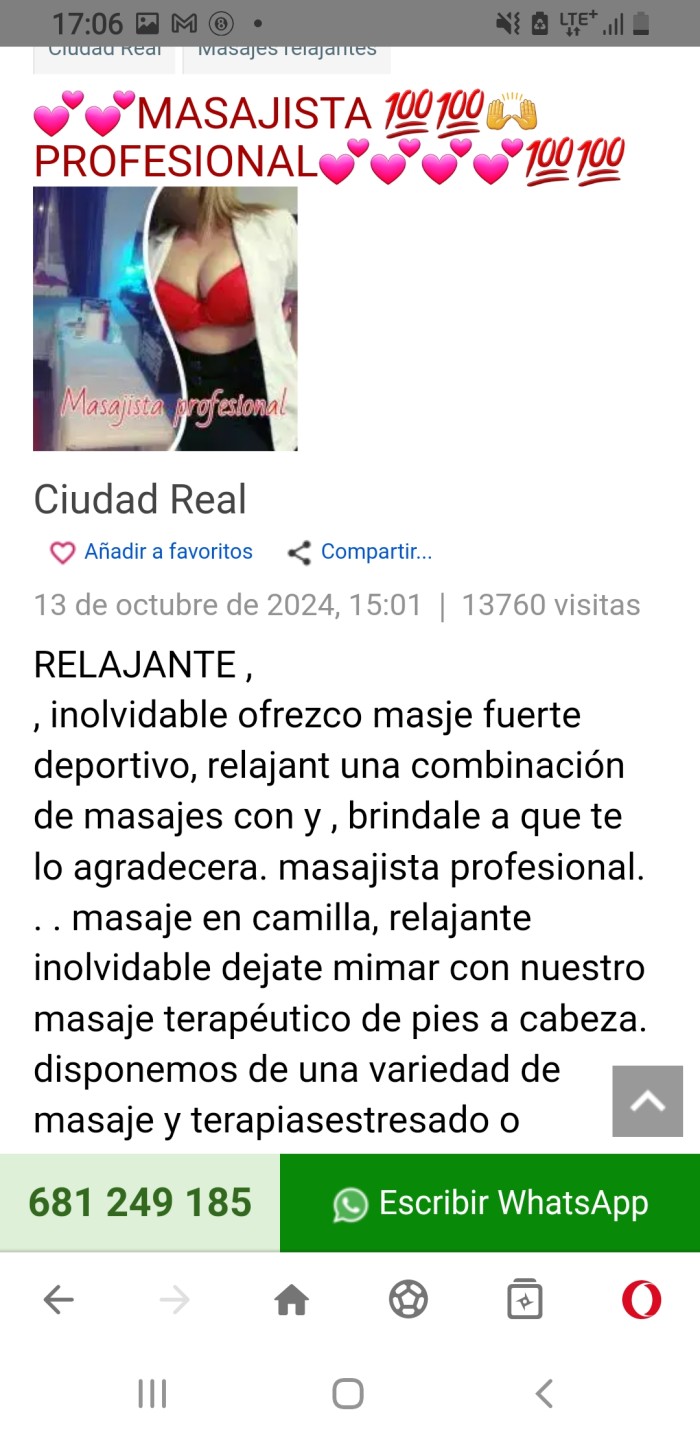
Task: Add this listing to favorites
Action: pos(151,551)
